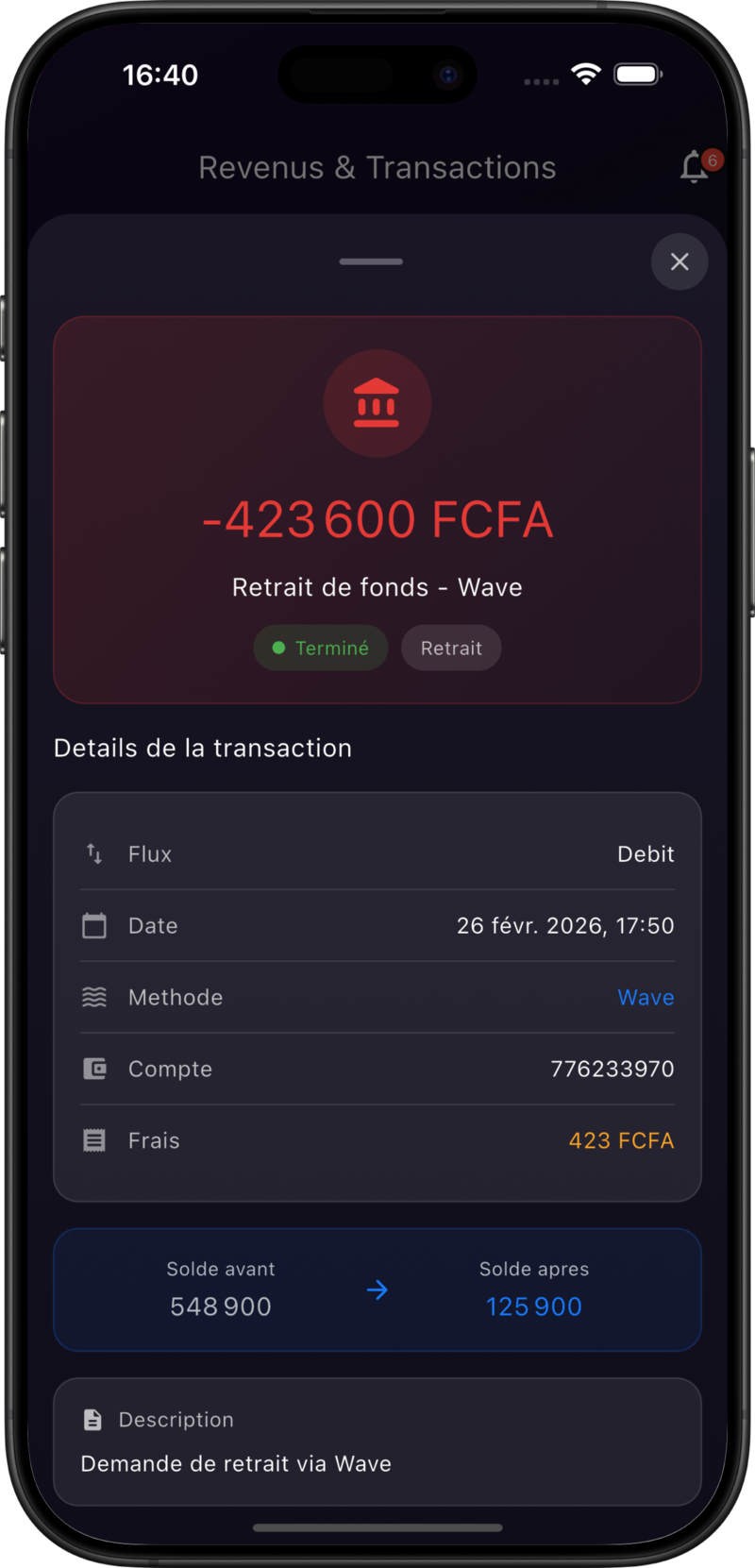Toggle the Retrait type chip
Screen dimensions: 755x1568
(x=451, y=648)
